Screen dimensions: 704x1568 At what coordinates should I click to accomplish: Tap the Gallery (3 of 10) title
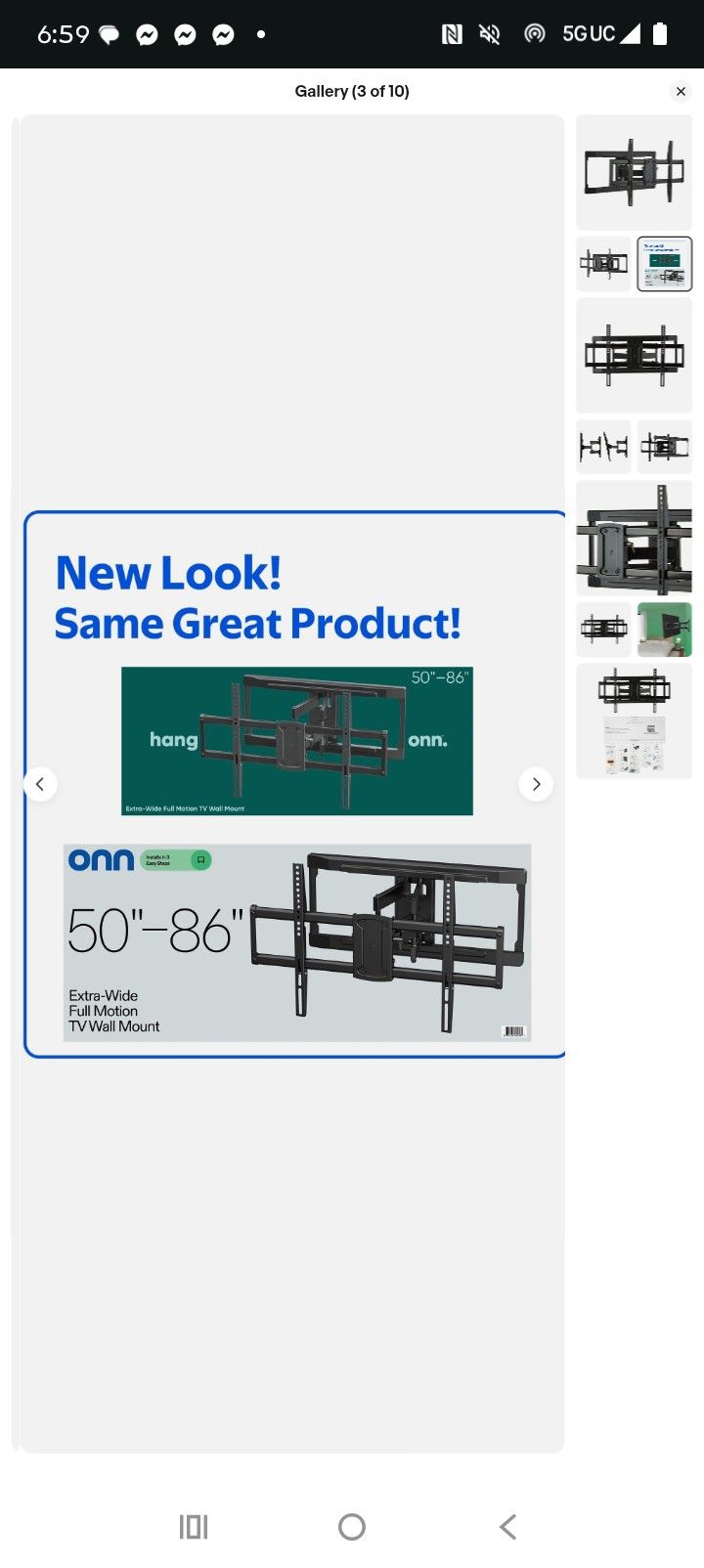352,91
